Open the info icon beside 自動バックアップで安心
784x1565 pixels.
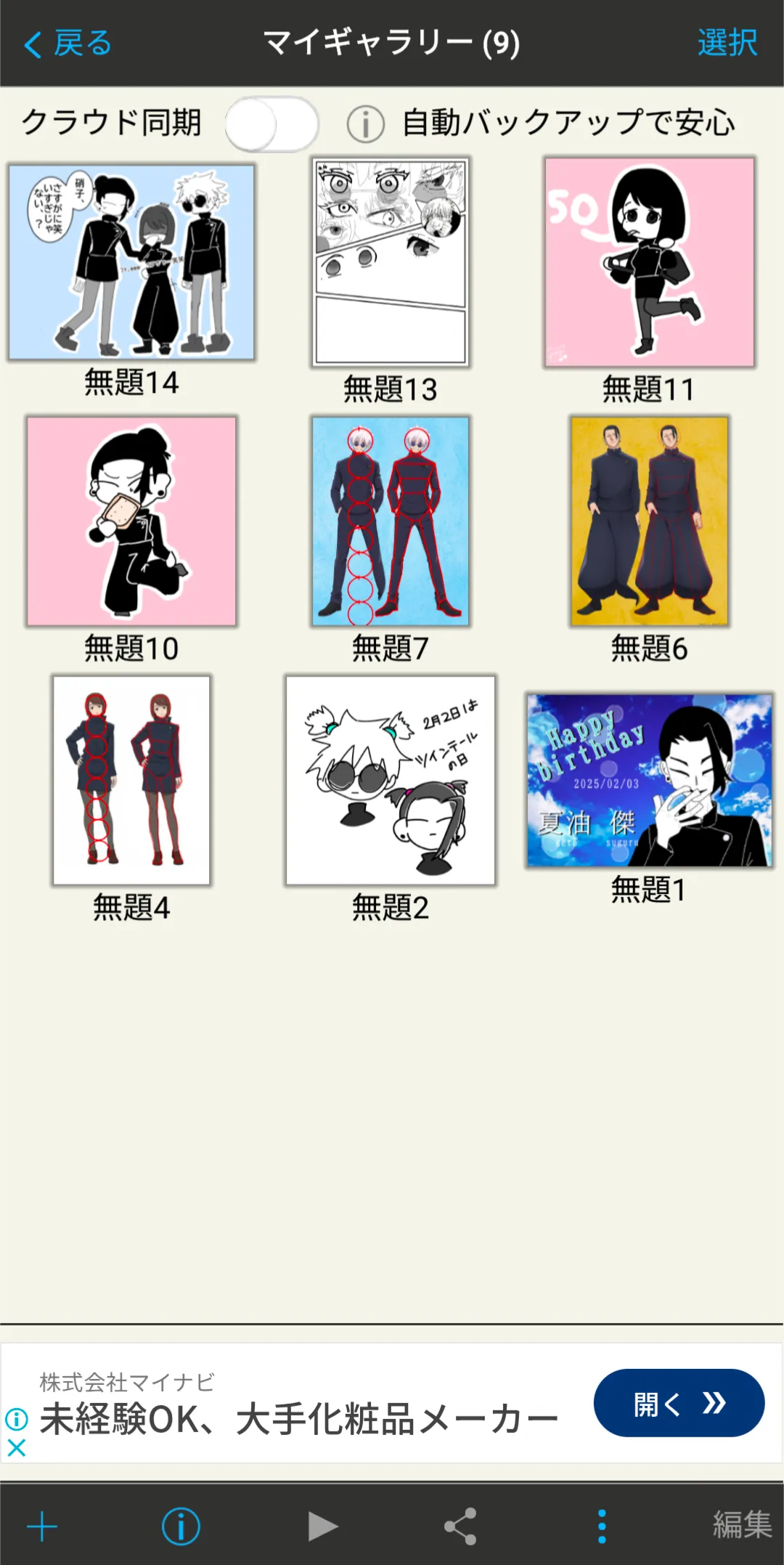[x=365, y=124]
